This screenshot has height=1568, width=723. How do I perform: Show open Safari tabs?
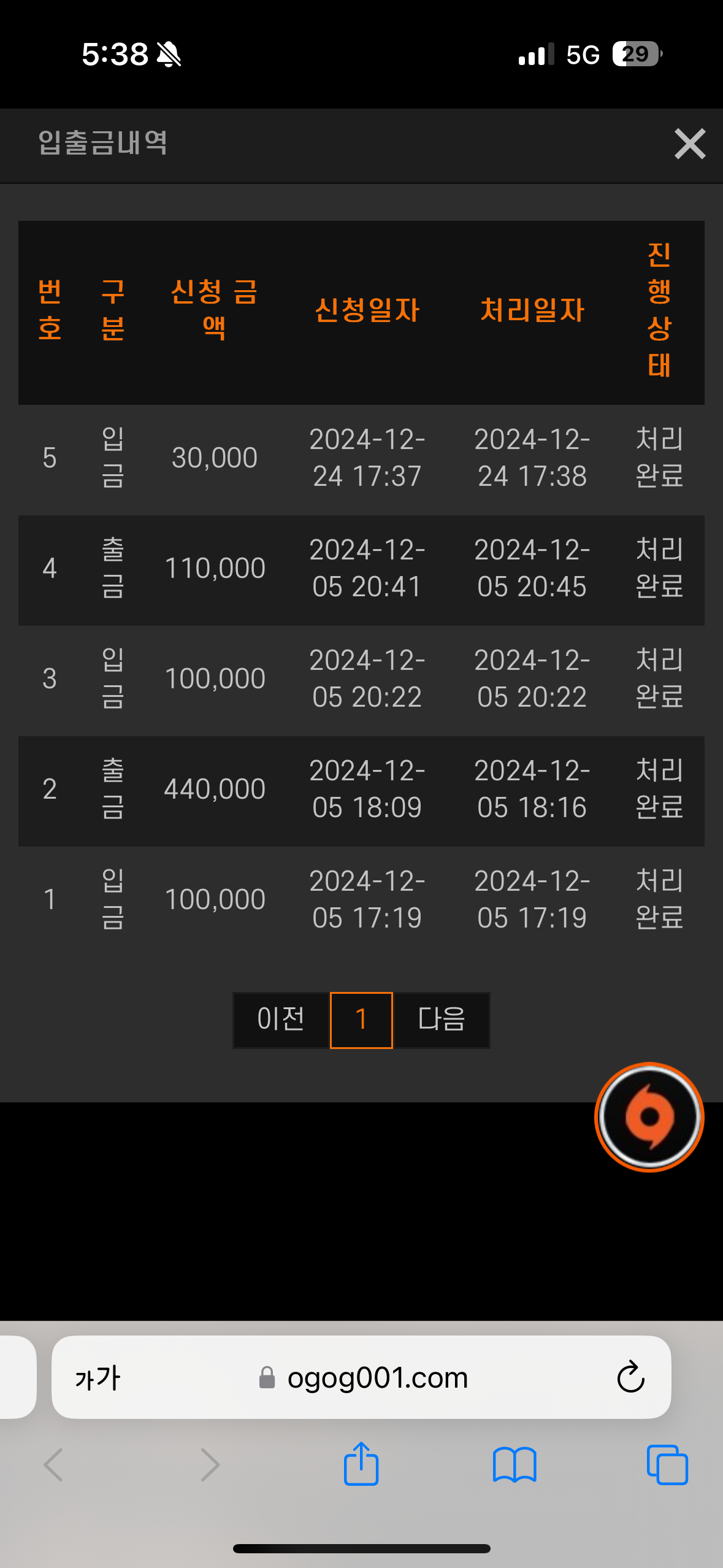[x=667, y=1465]
